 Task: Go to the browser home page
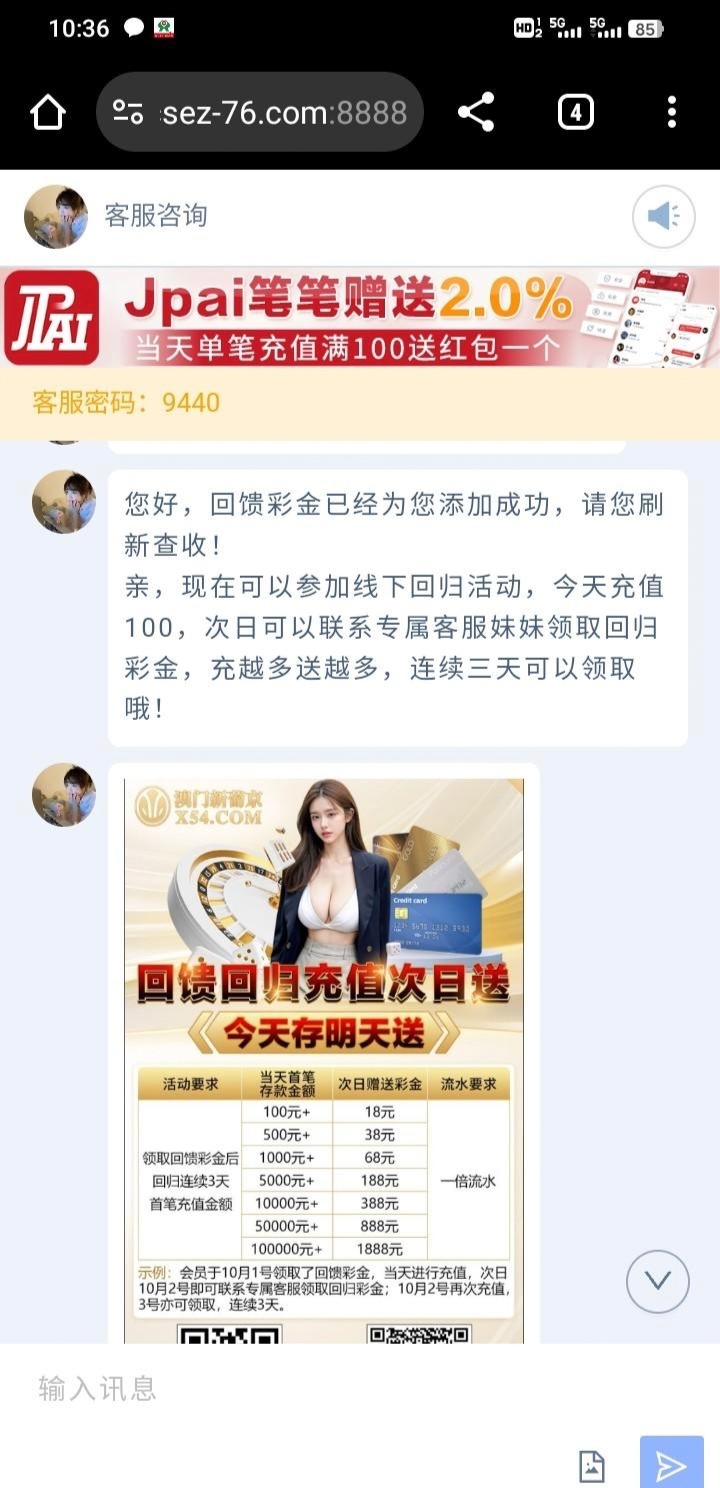tap(48, 112)
